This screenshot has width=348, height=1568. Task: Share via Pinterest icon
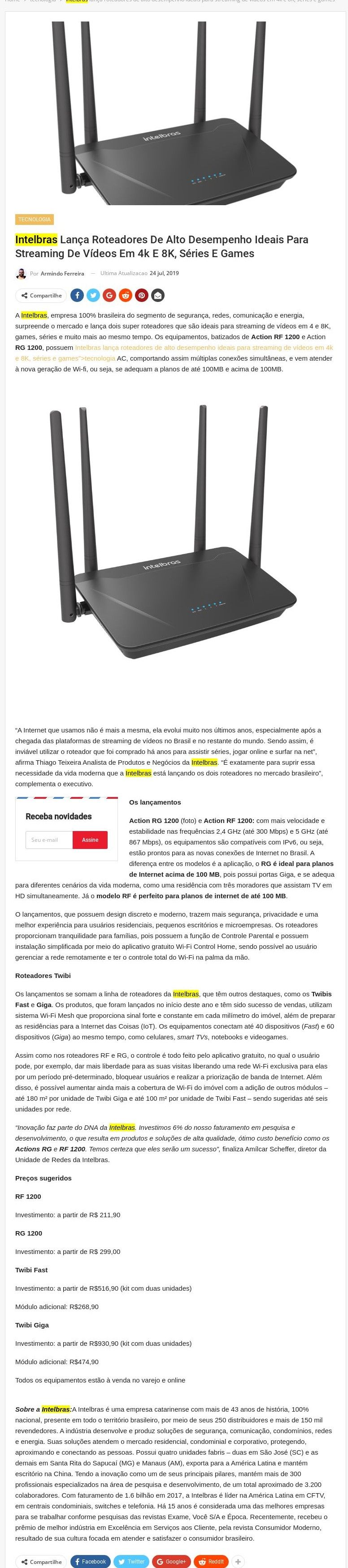tap(141, 295)
